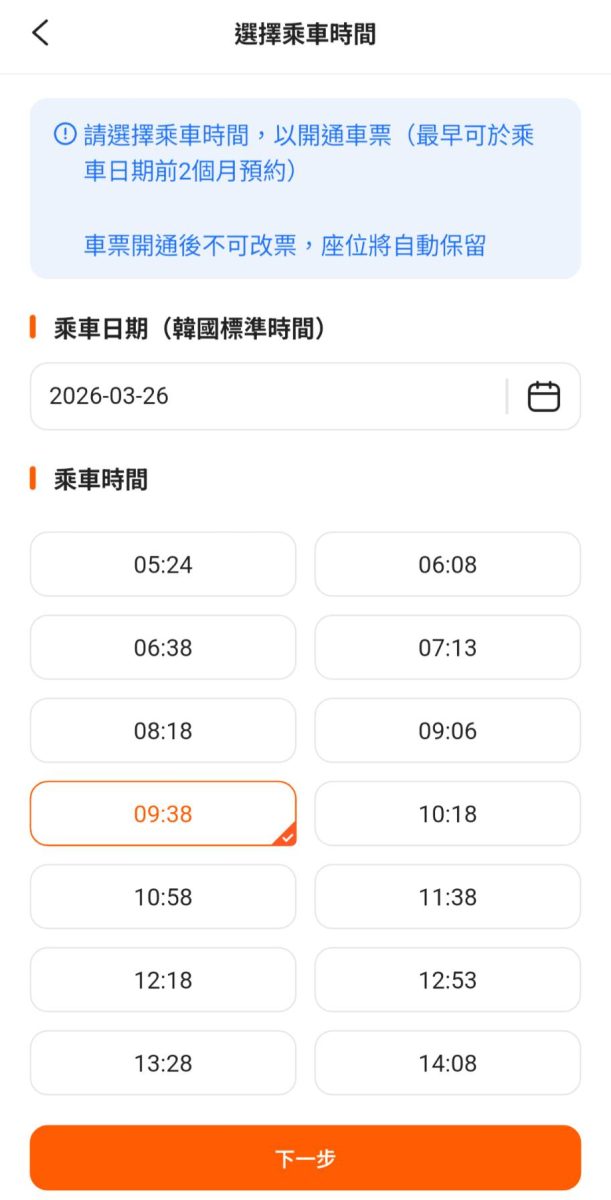Select the 10:18 departure time
611x1200 pixels.
click(447, 813)
